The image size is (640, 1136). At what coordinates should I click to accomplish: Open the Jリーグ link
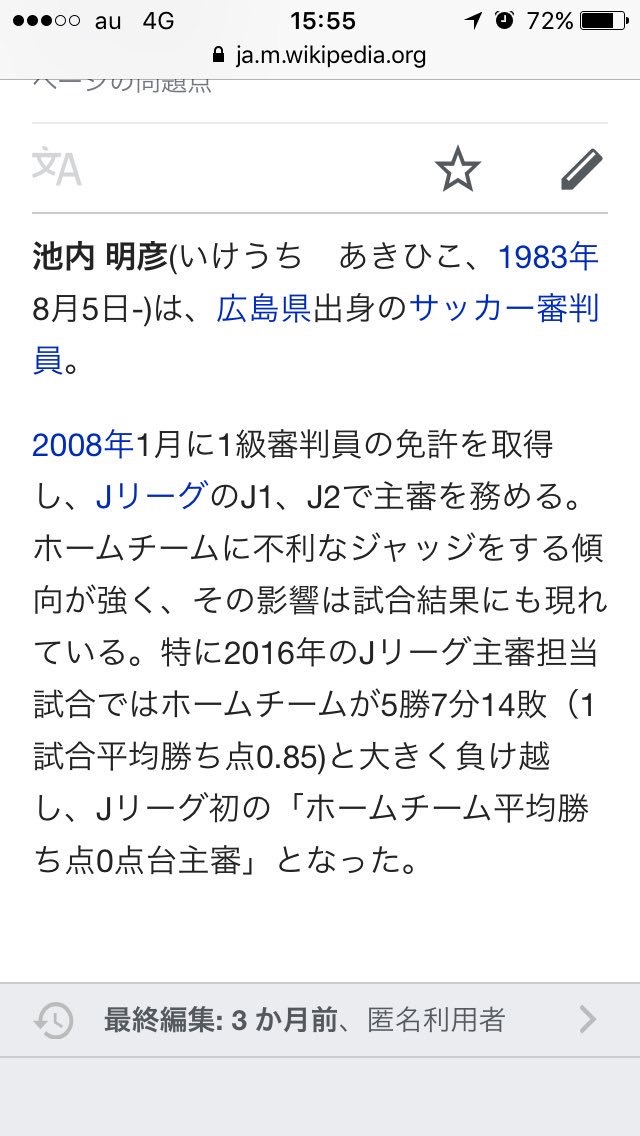pyautogui.click(x=152, y=496)
